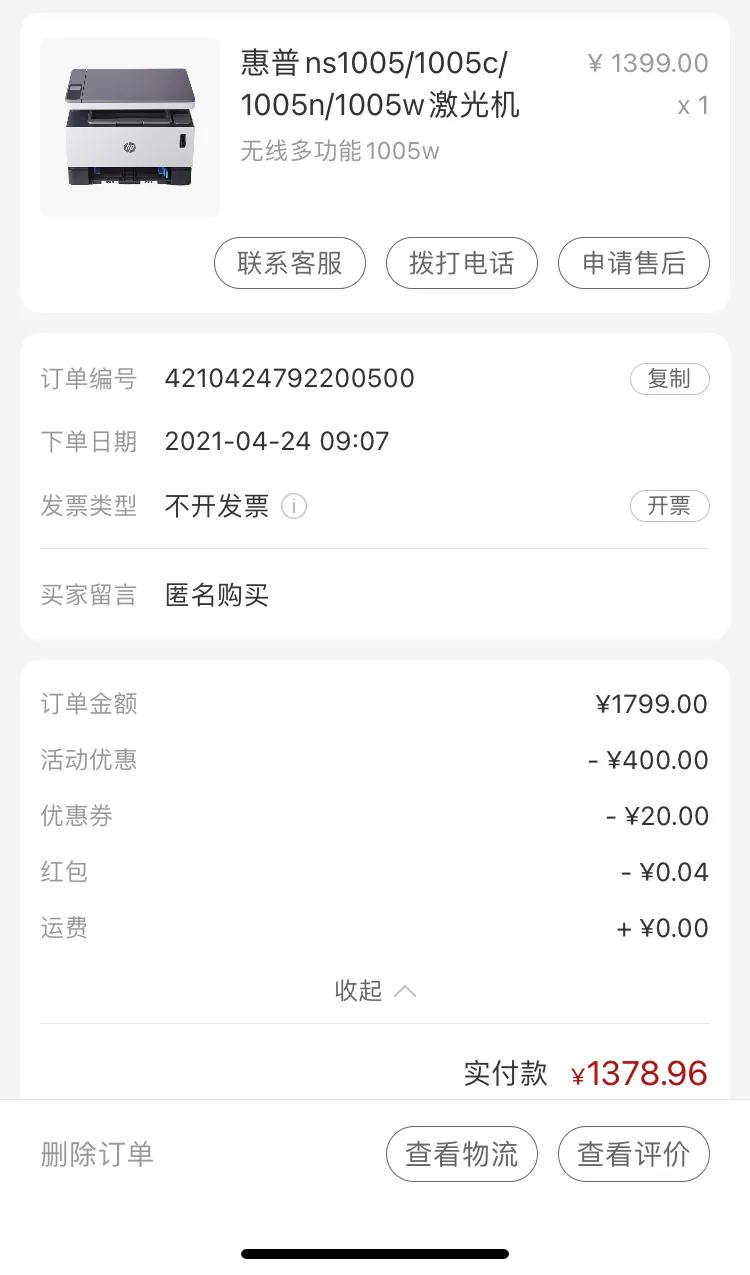
Task: Tap the final payment amount ¥1378.96
Action: tap(640, 1072)
